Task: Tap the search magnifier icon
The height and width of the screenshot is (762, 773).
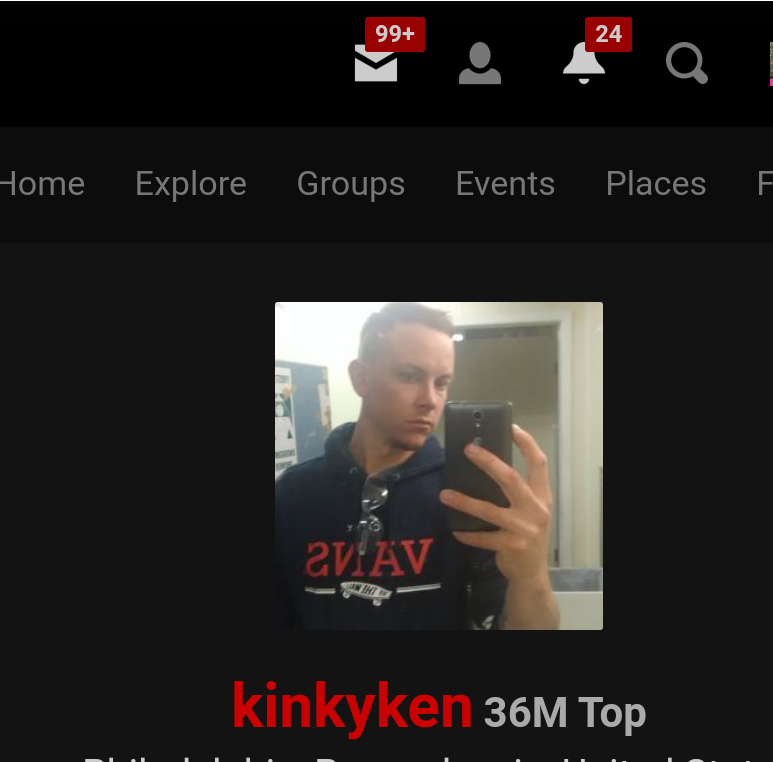Action: tap(687, 64)
